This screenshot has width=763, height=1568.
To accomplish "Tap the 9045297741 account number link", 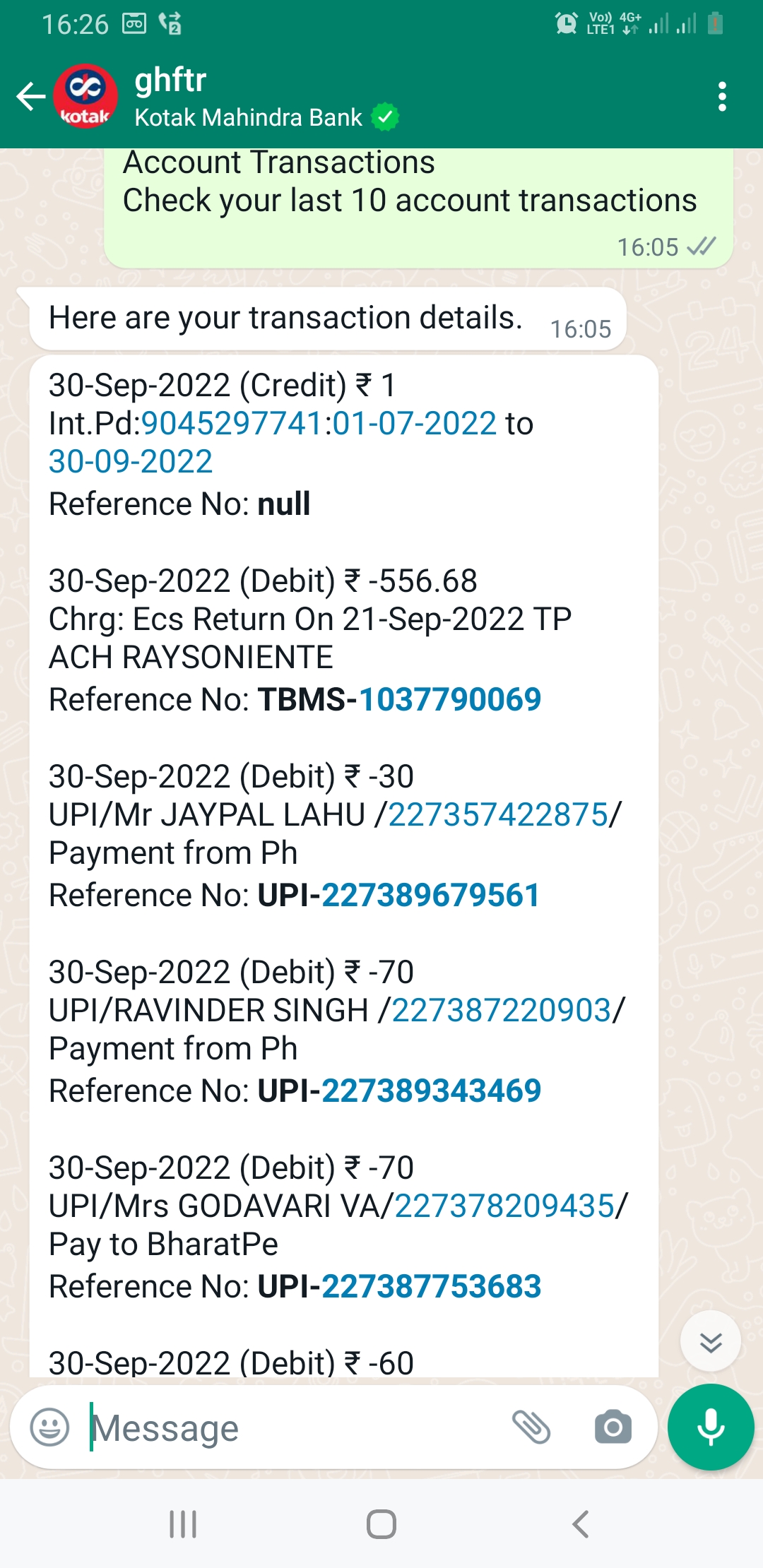I will (232, 424).
